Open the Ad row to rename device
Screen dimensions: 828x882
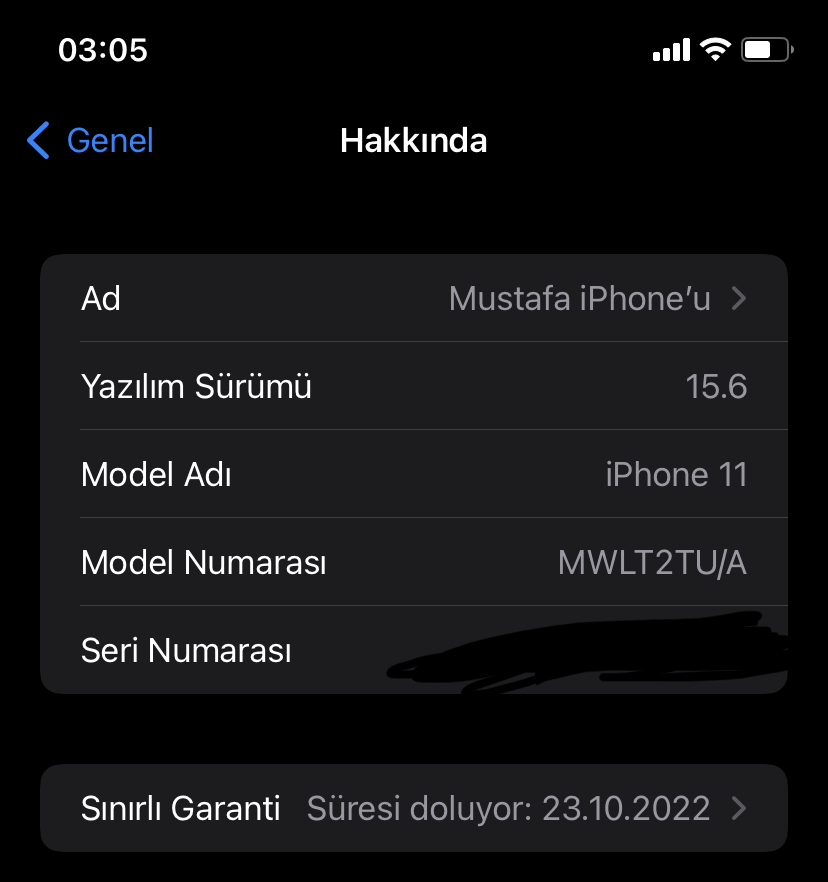point(414,299)
